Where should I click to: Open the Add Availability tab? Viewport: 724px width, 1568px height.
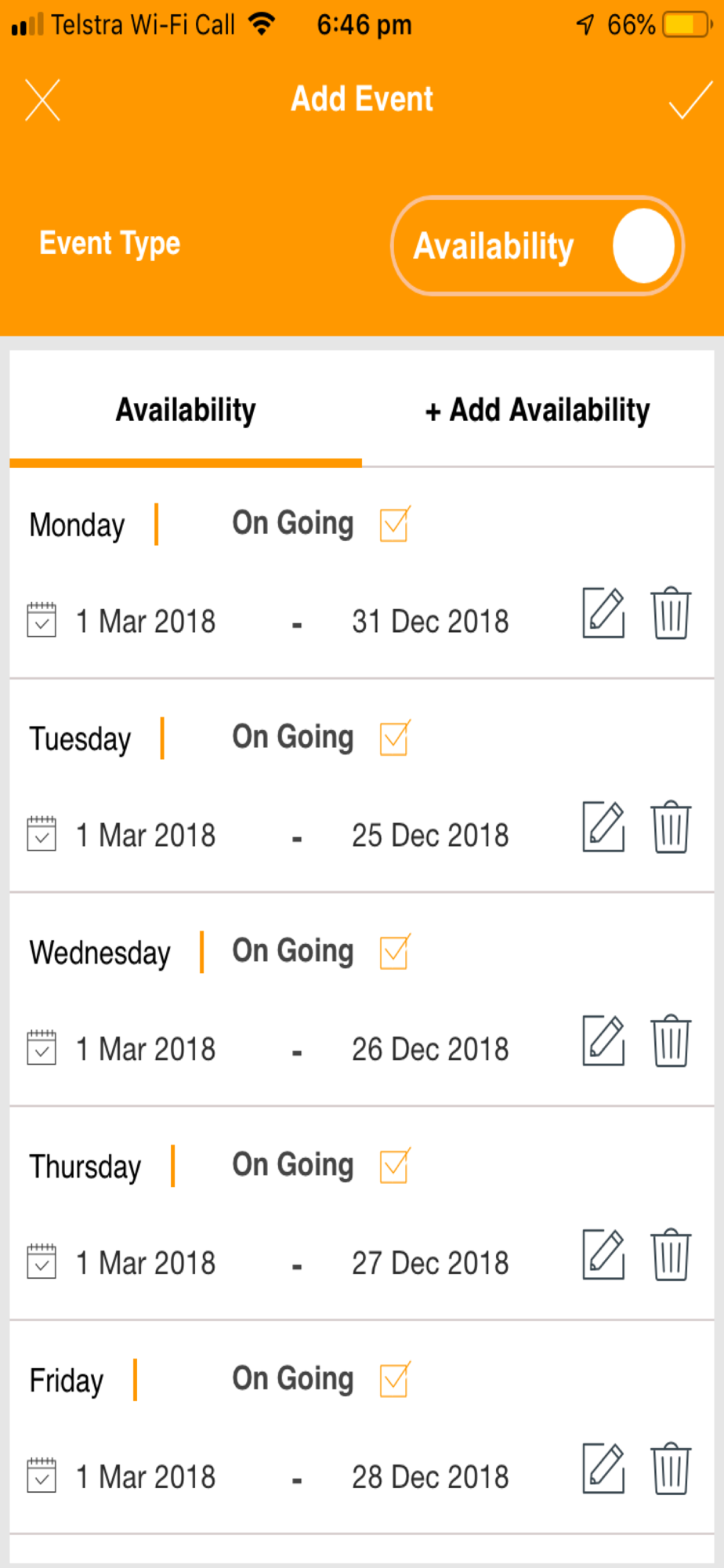coord(538,410)
